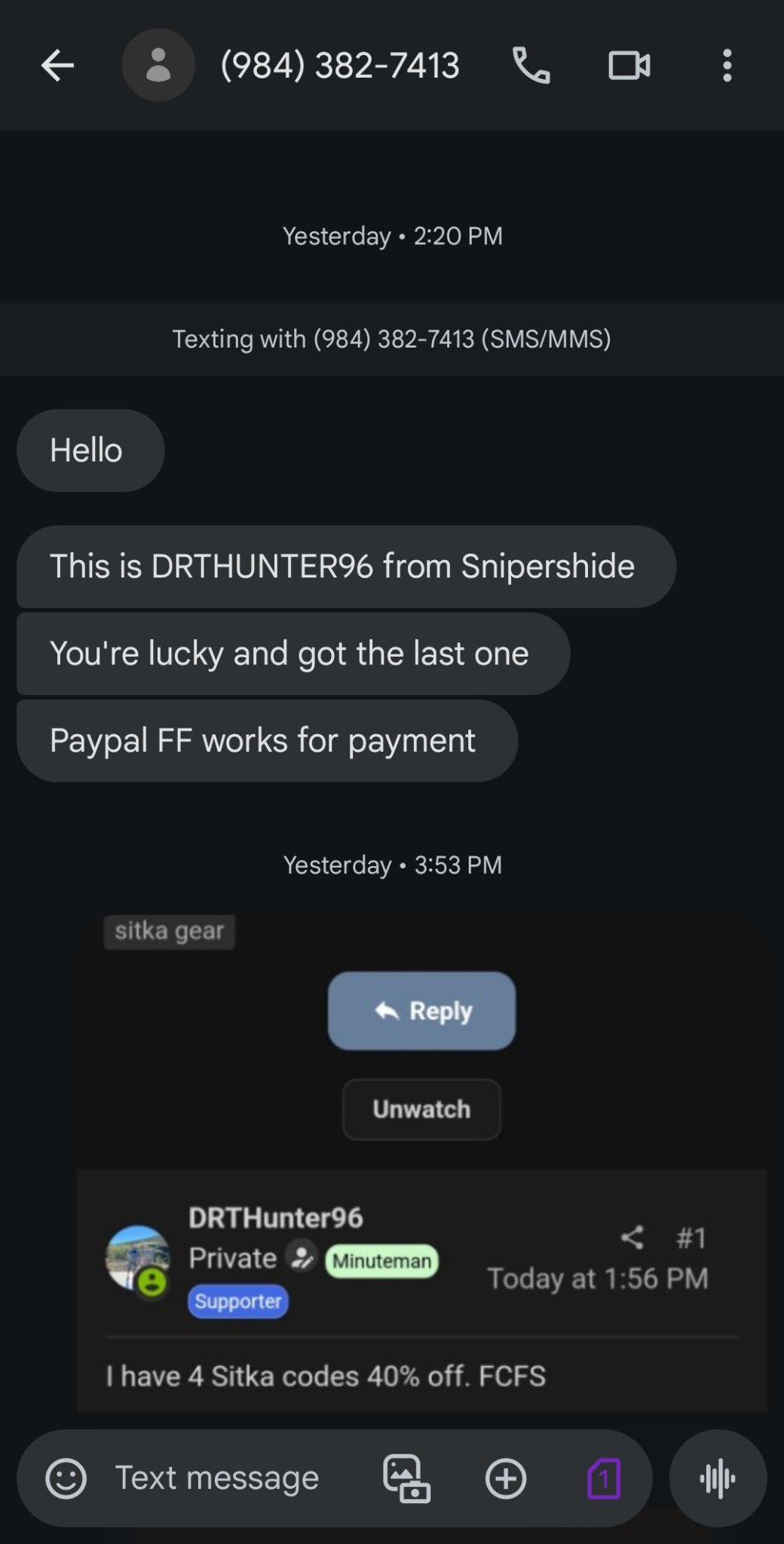Open the overflow menu
This screenshot has height=1544, width=784.
727,66
